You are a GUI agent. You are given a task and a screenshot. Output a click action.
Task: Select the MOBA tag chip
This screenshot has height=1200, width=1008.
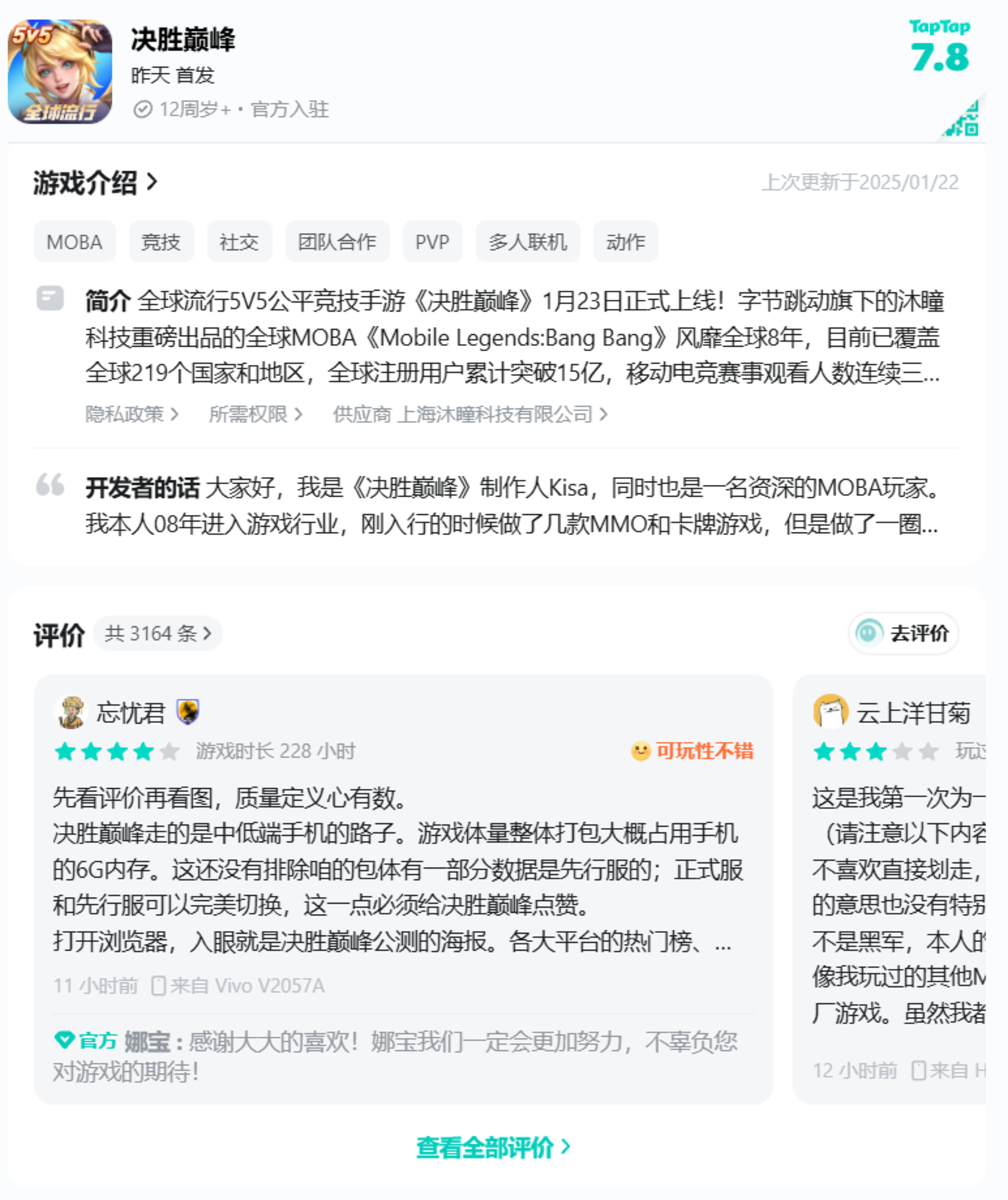tap(74, 242)
